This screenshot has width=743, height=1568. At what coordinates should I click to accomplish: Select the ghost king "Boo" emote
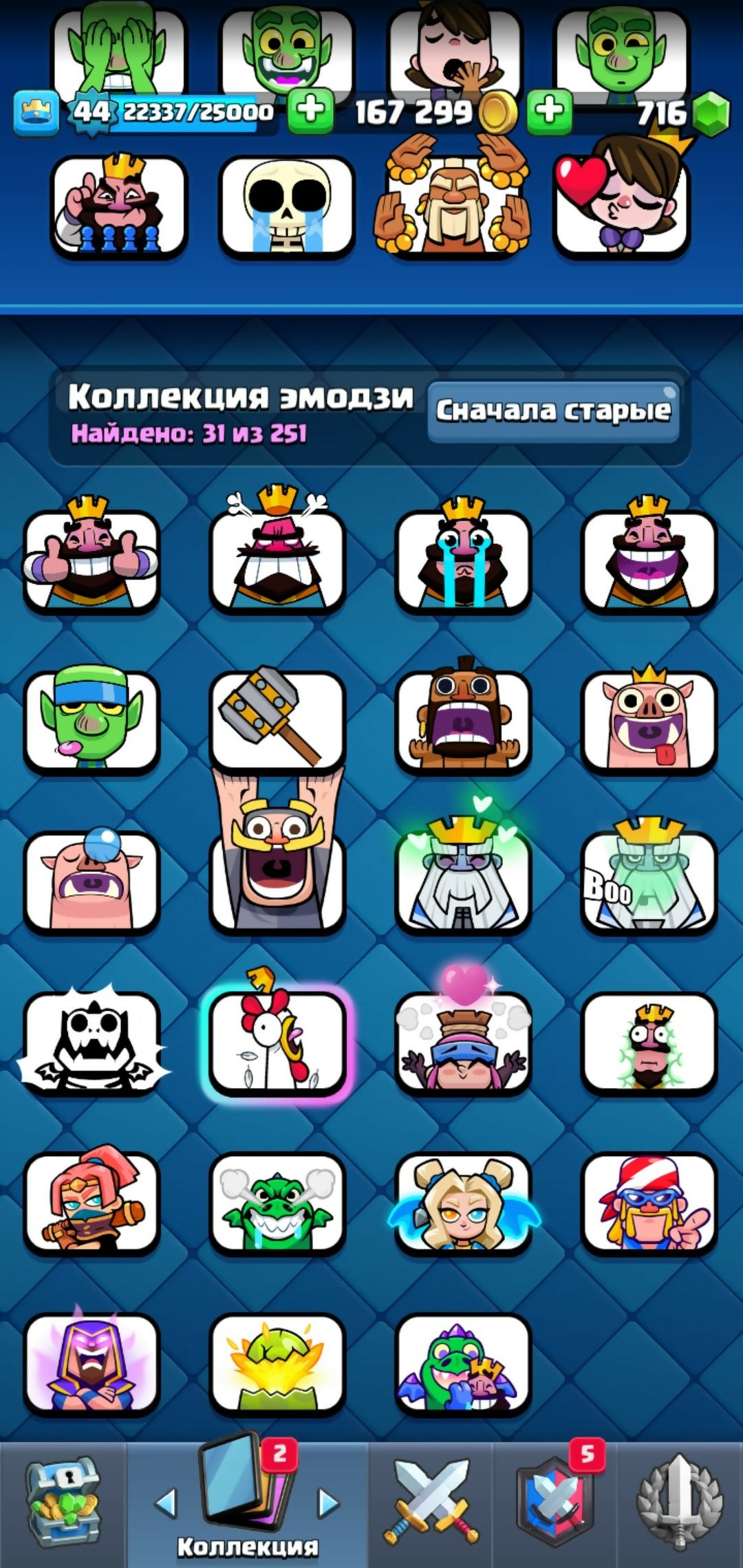(649, 880)
